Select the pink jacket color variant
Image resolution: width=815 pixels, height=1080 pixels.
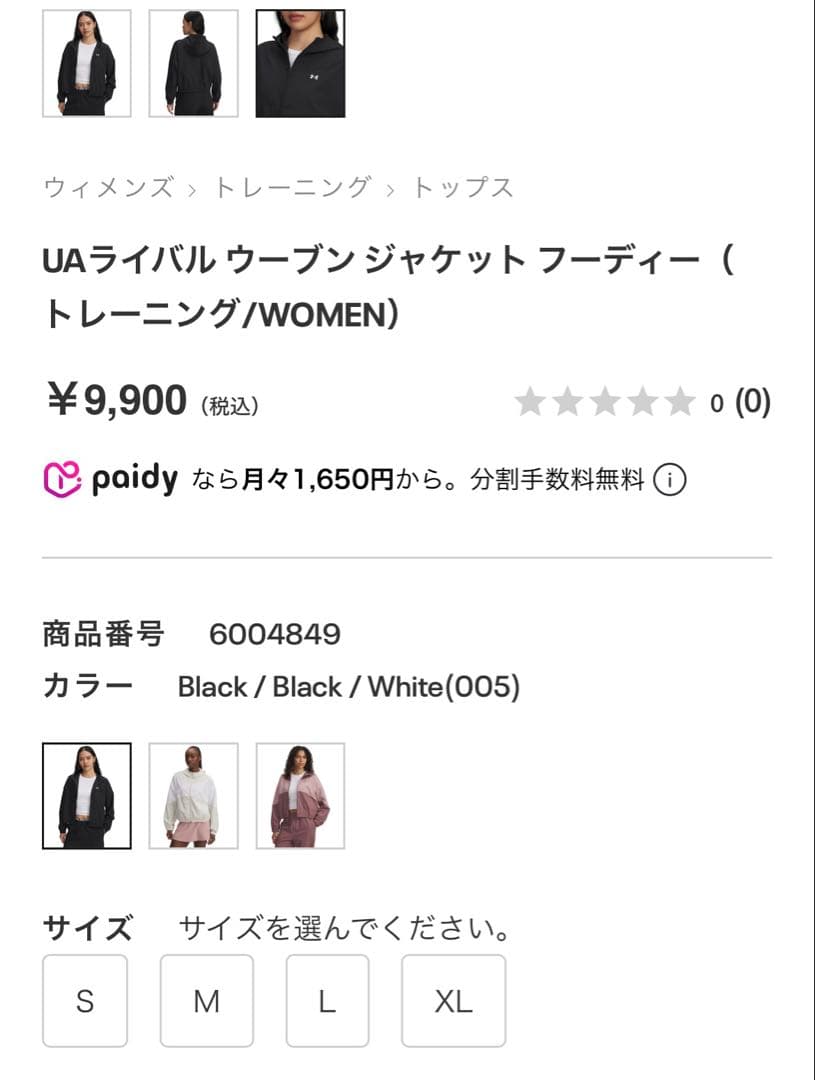pos(303,797)
